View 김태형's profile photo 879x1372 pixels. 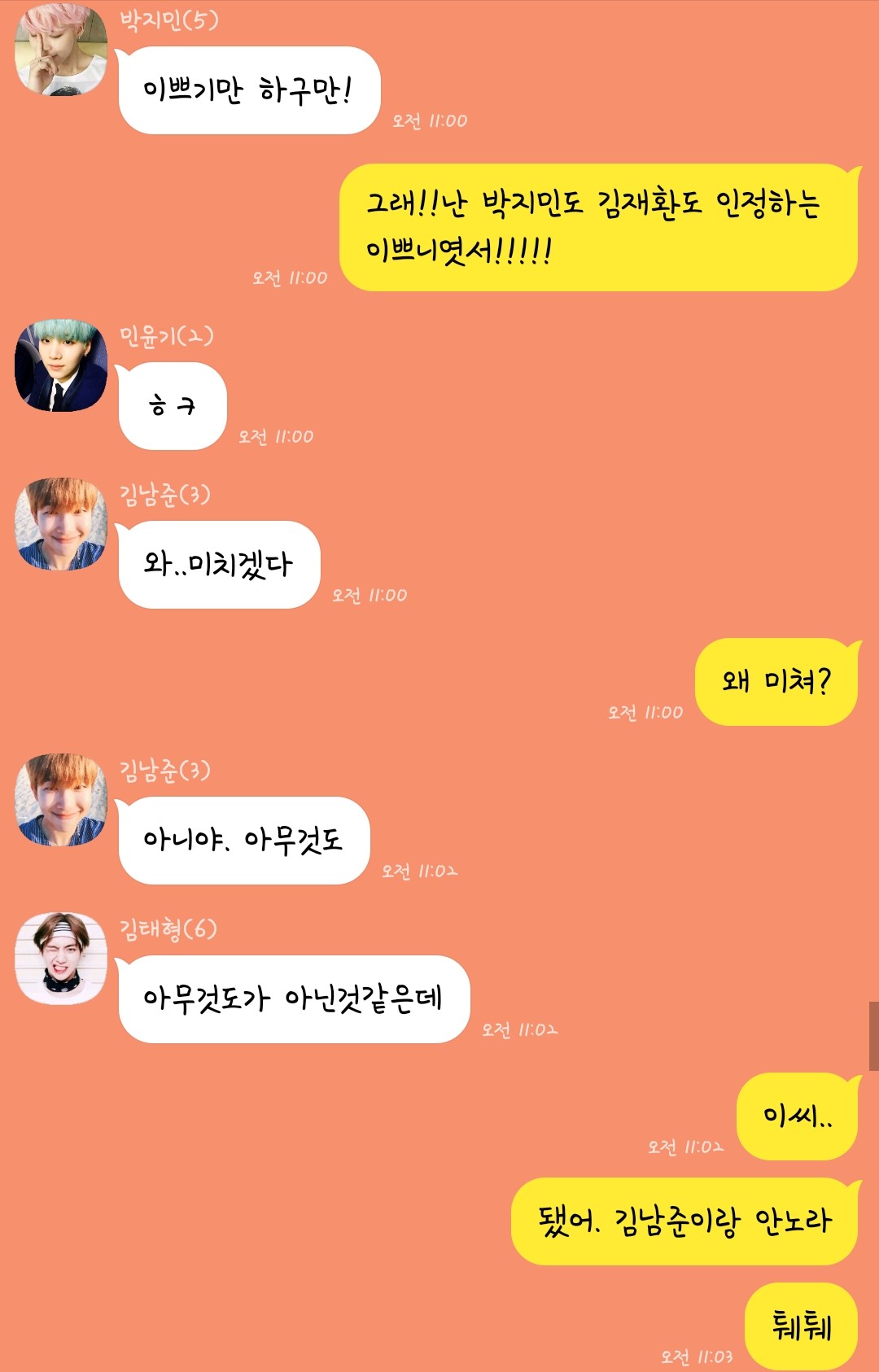tap(61, 959)
